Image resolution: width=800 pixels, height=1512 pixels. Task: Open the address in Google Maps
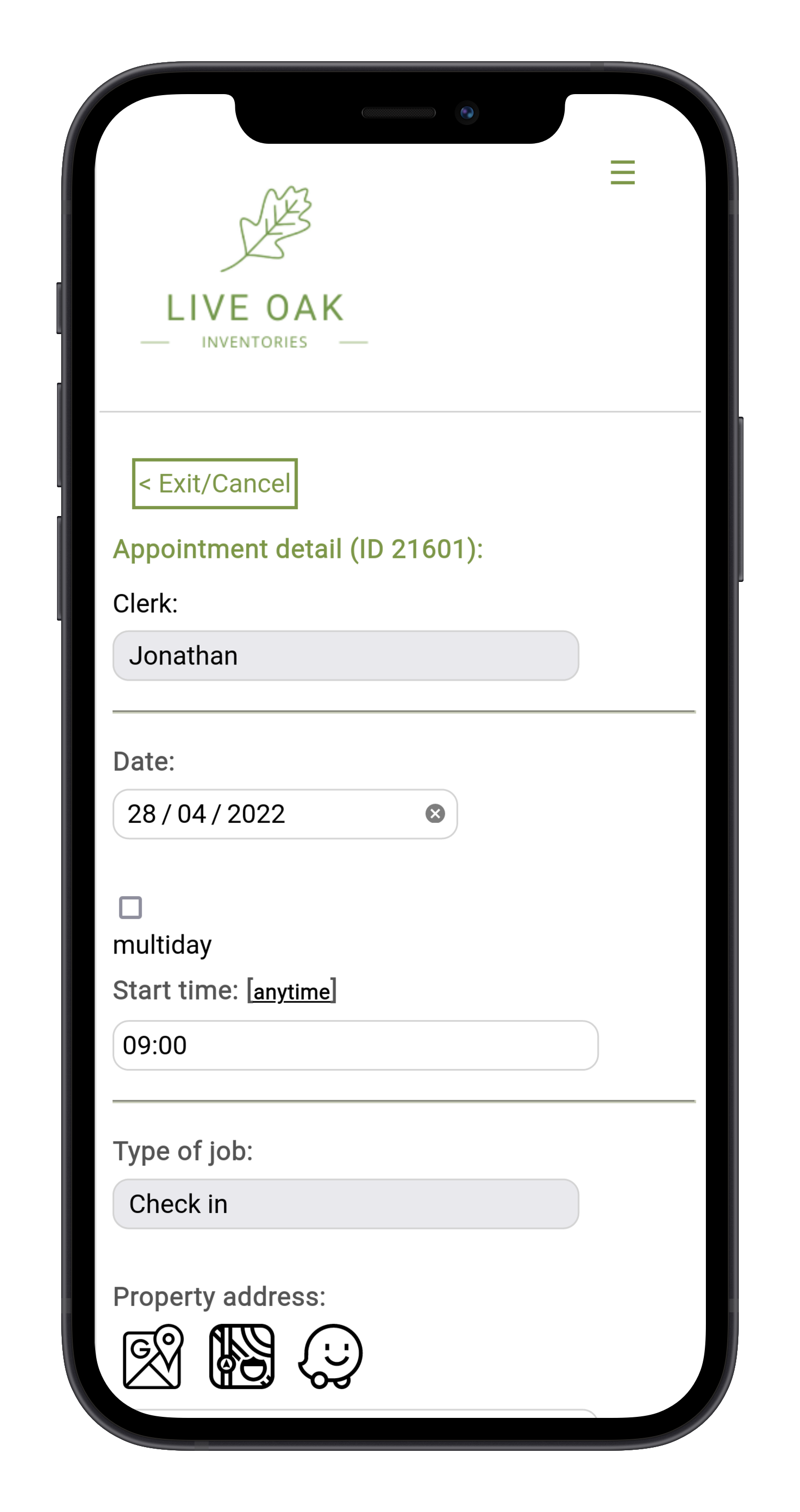click(153, 1356)
